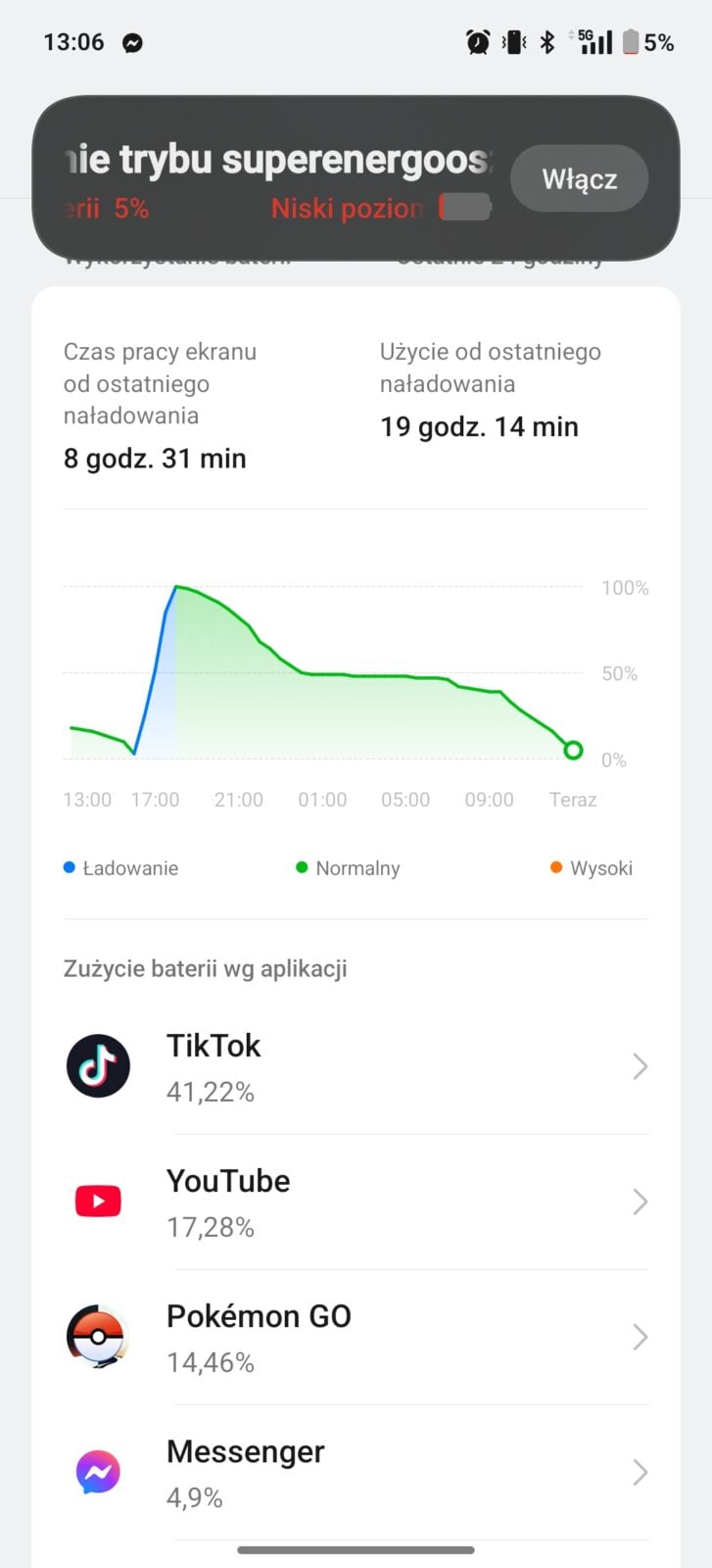
Task: Open TikTok battery usage details
Action: (x=356, y=1066)
